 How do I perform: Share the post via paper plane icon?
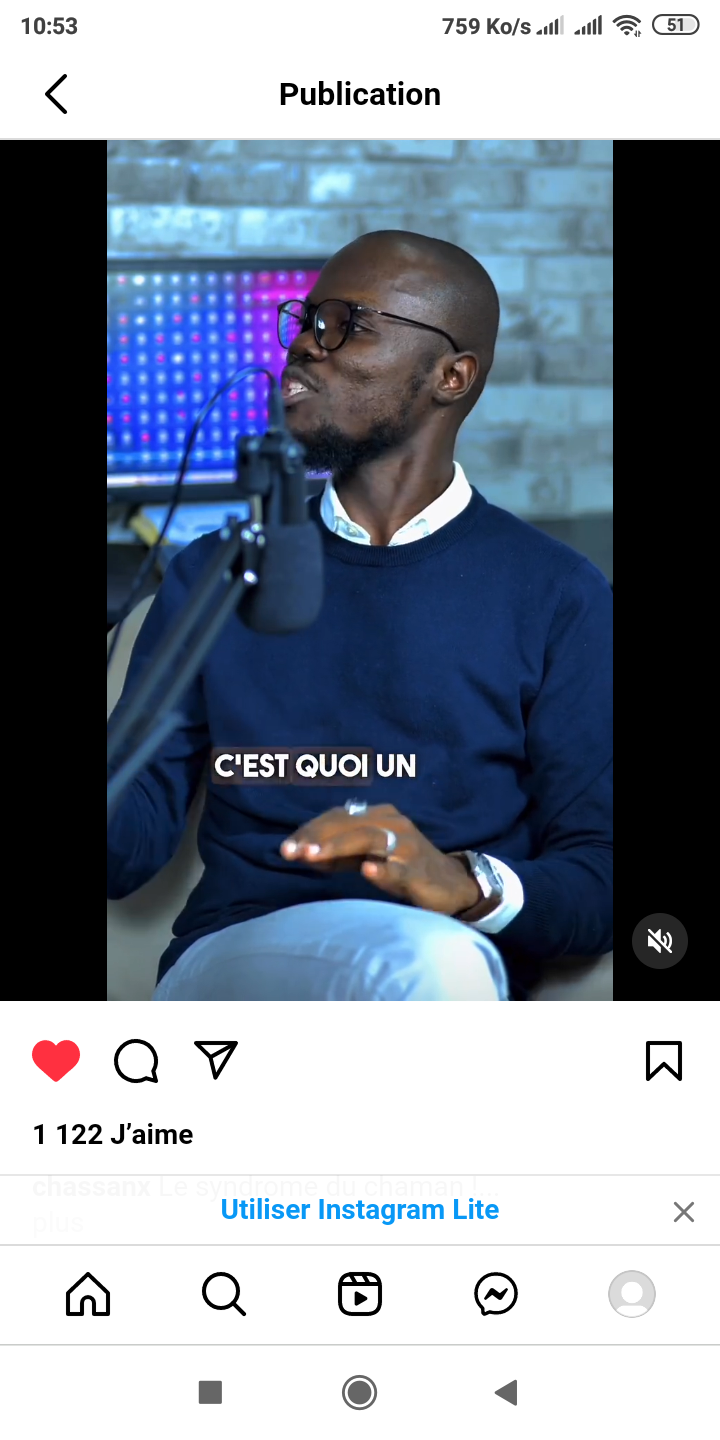coord(216,1060)
